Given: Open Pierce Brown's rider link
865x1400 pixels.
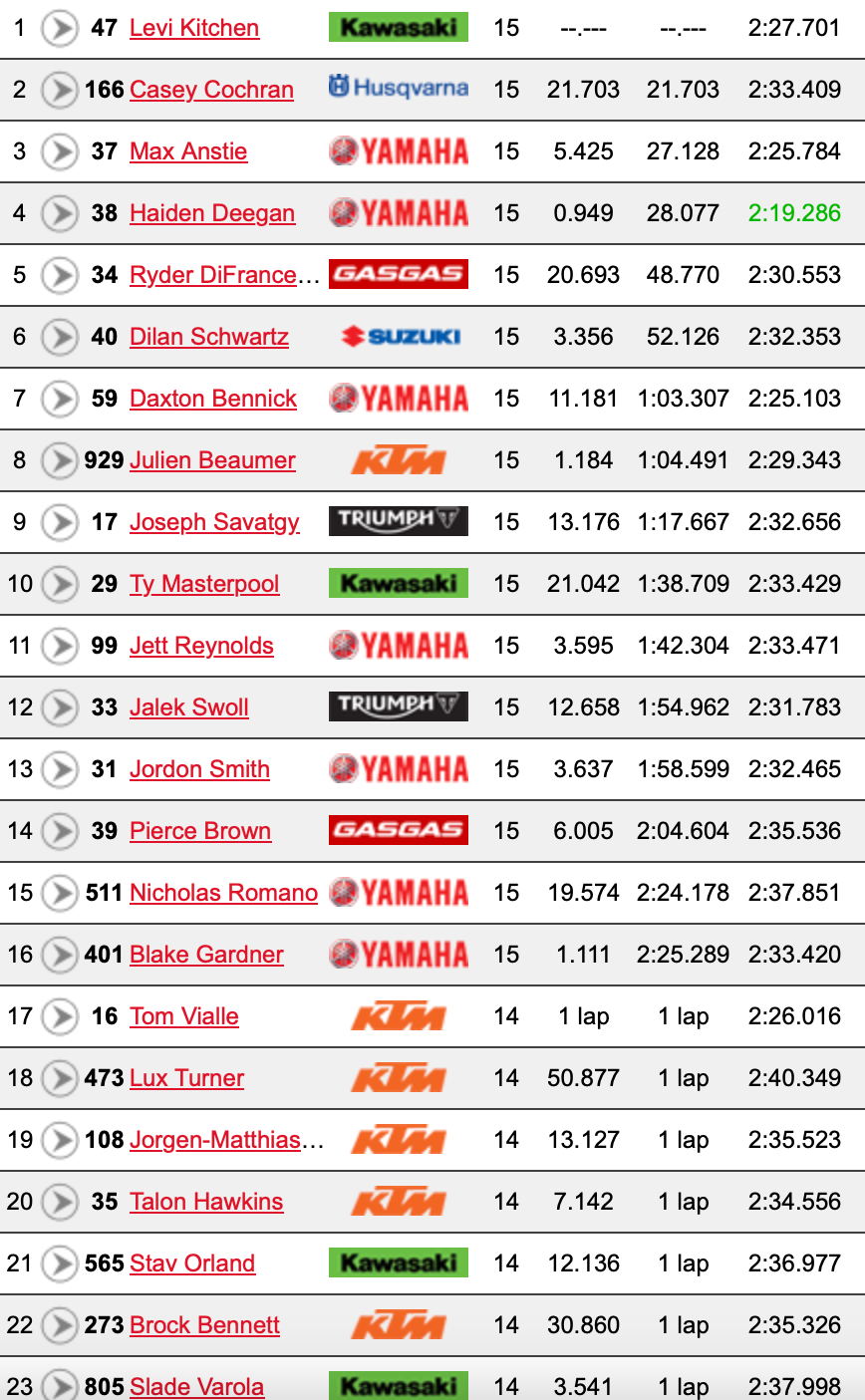Looking at the screenshot, I should [x=200, y=831].
